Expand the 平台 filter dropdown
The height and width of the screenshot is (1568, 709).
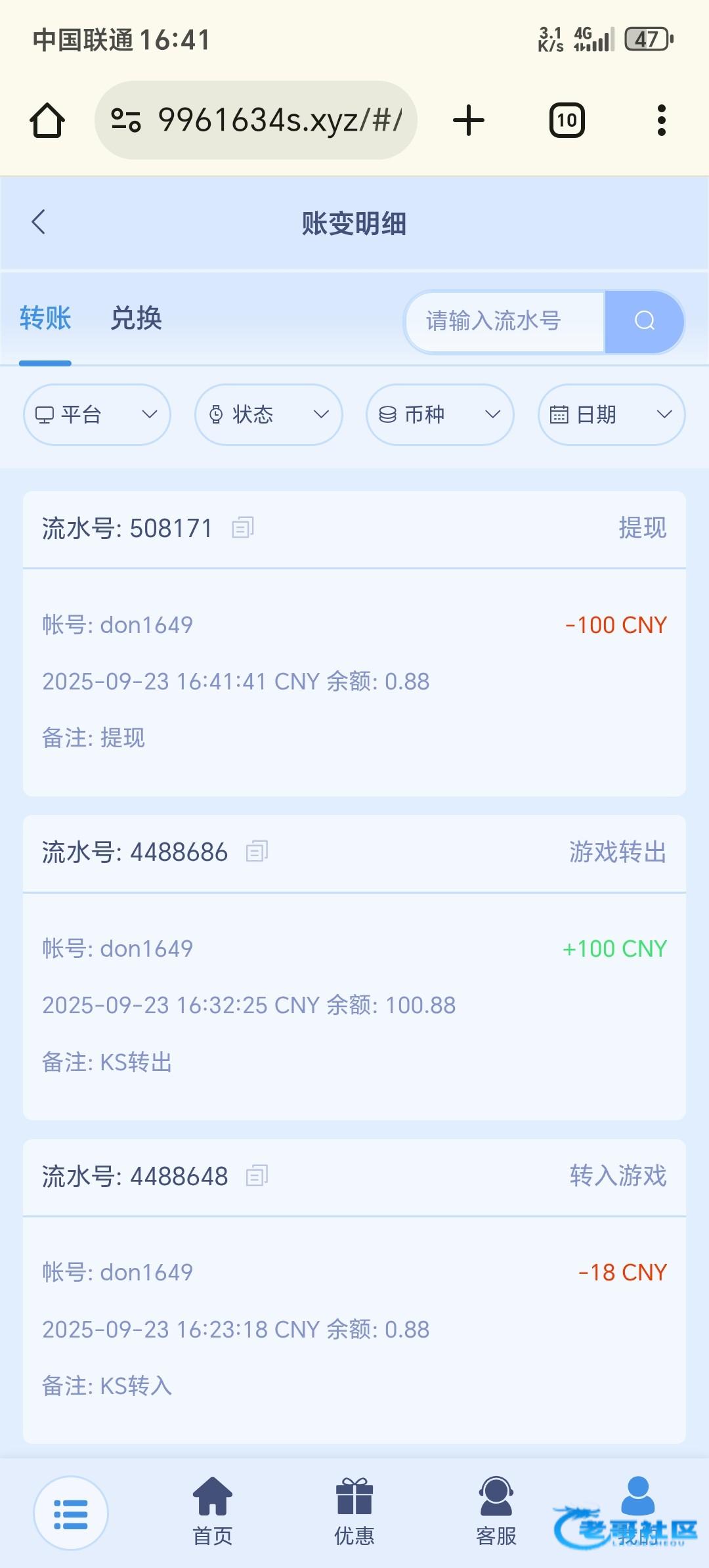97,414
